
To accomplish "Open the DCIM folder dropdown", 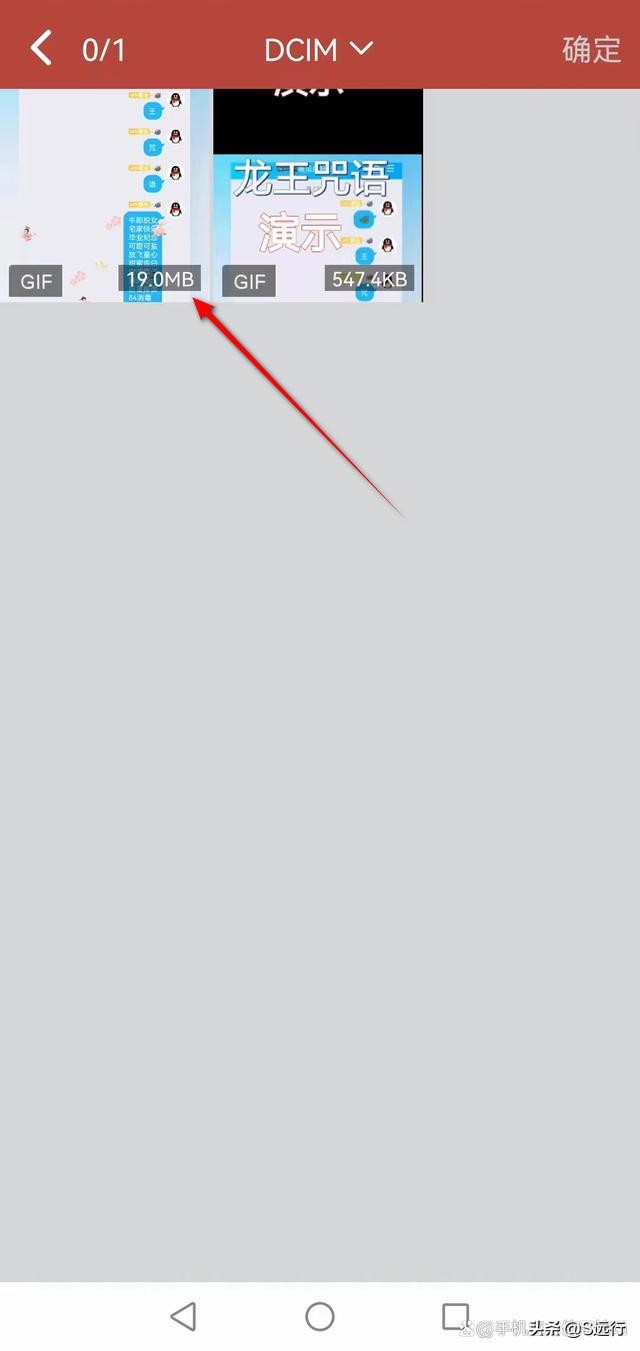I will pyautogui.click(x=318, y=49).
